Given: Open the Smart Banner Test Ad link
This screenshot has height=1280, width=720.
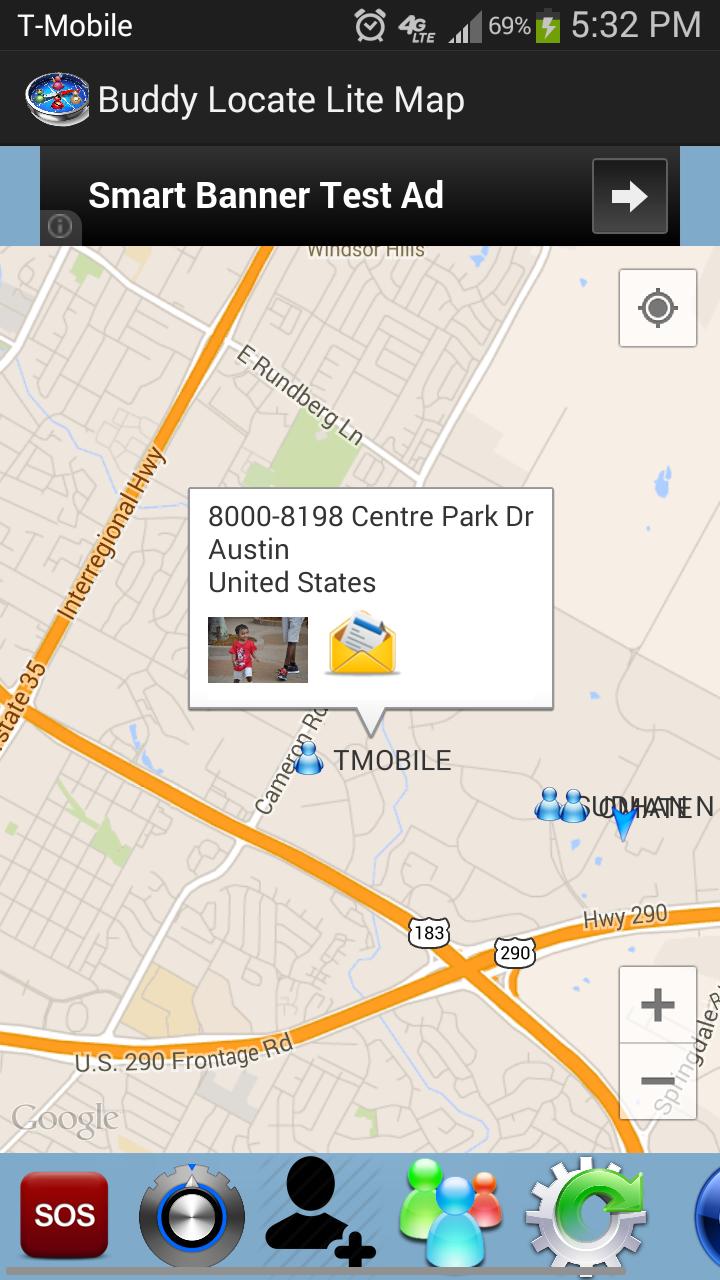Looking at the screenshot, I should pyautogui.click(x=265, y=196).
